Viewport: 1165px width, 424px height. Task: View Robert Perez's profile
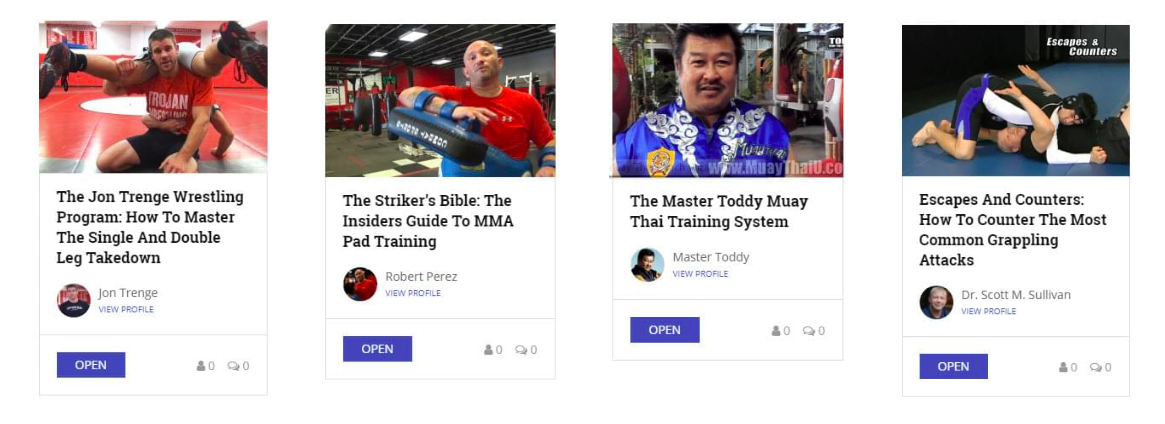click(x=413, y=293)
